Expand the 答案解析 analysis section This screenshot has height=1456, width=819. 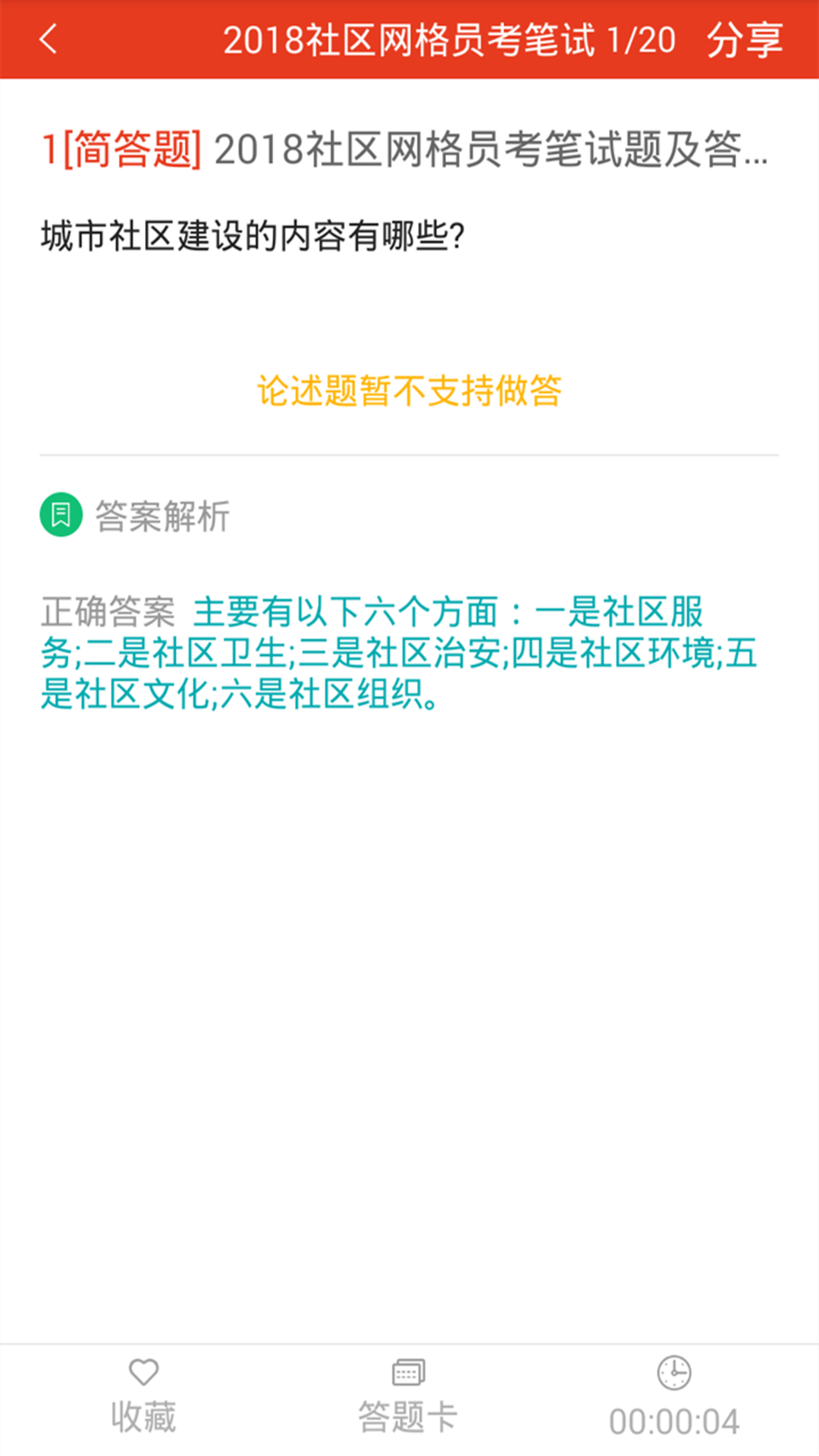point(161,516)
